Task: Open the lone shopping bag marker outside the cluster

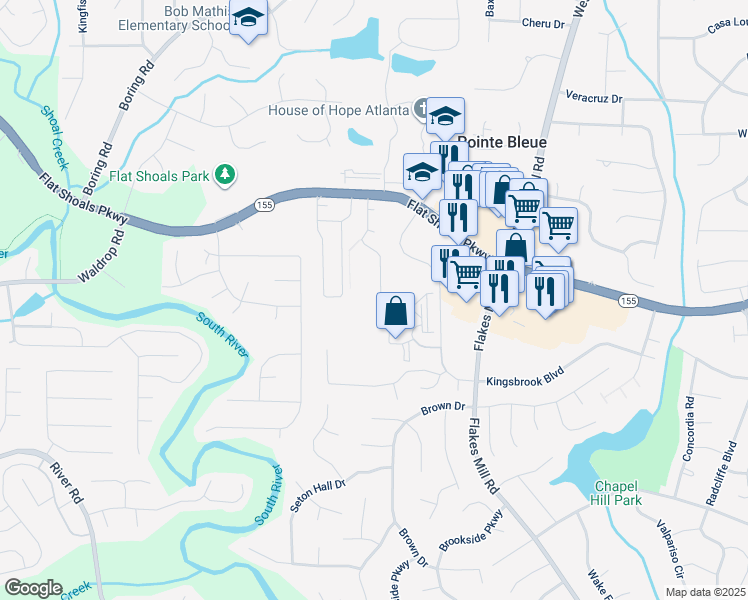Action: pos(395,314)
